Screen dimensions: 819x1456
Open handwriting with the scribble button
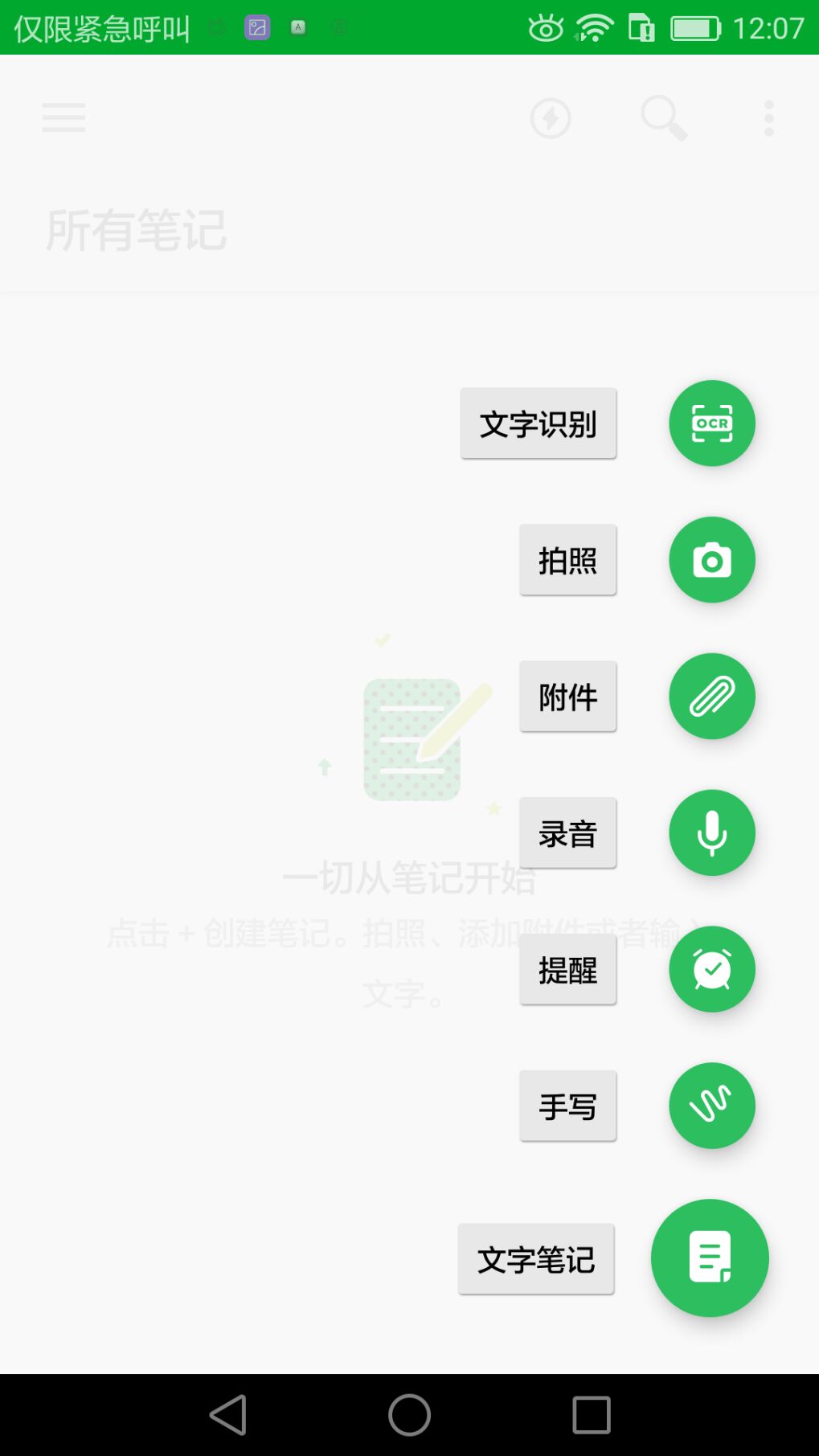point(711,1106)
